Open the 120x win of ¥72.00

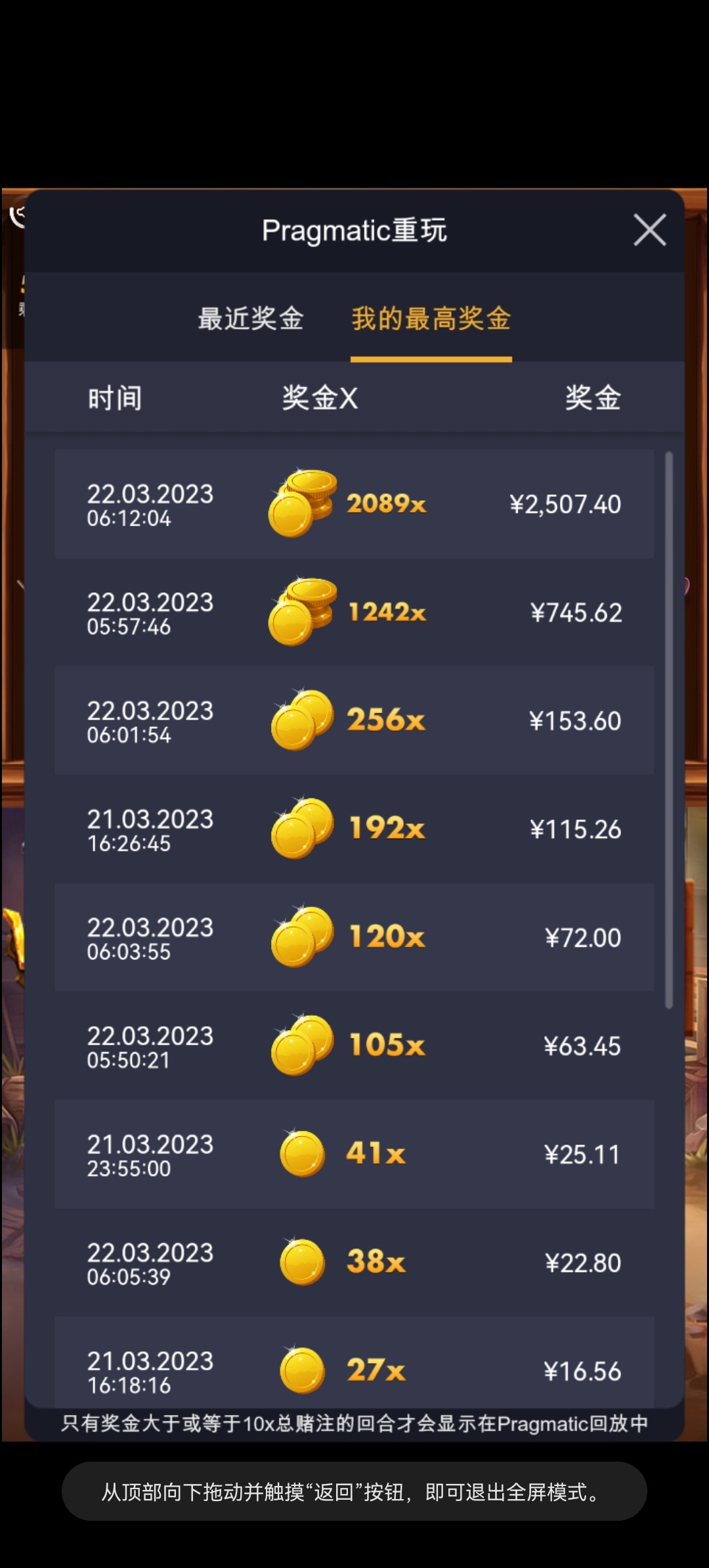coord(354,938)
